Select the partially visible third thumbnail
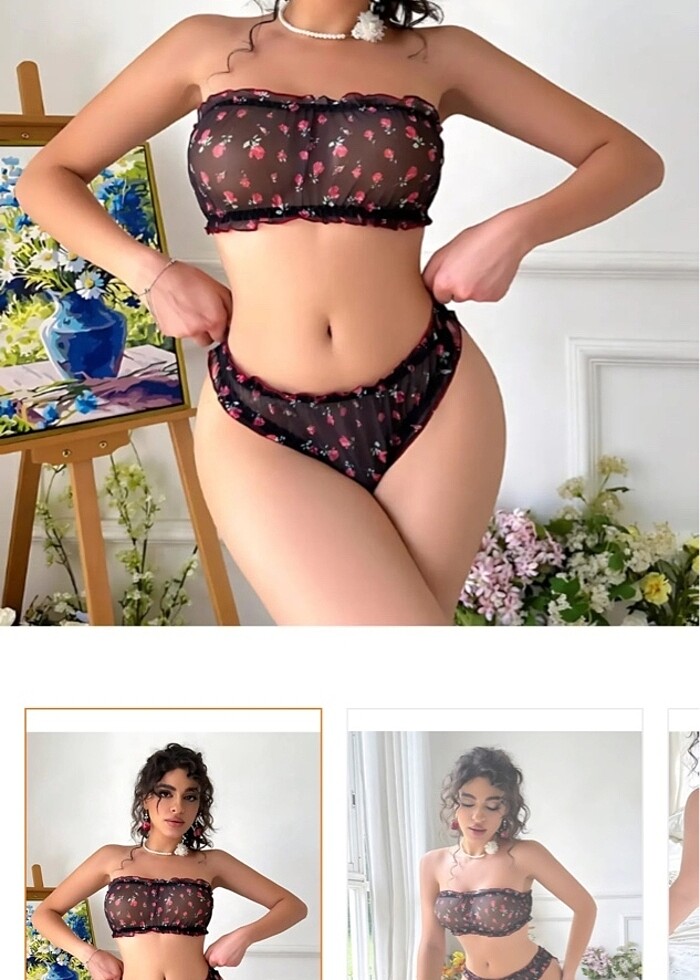 click(x=685, y=845)
